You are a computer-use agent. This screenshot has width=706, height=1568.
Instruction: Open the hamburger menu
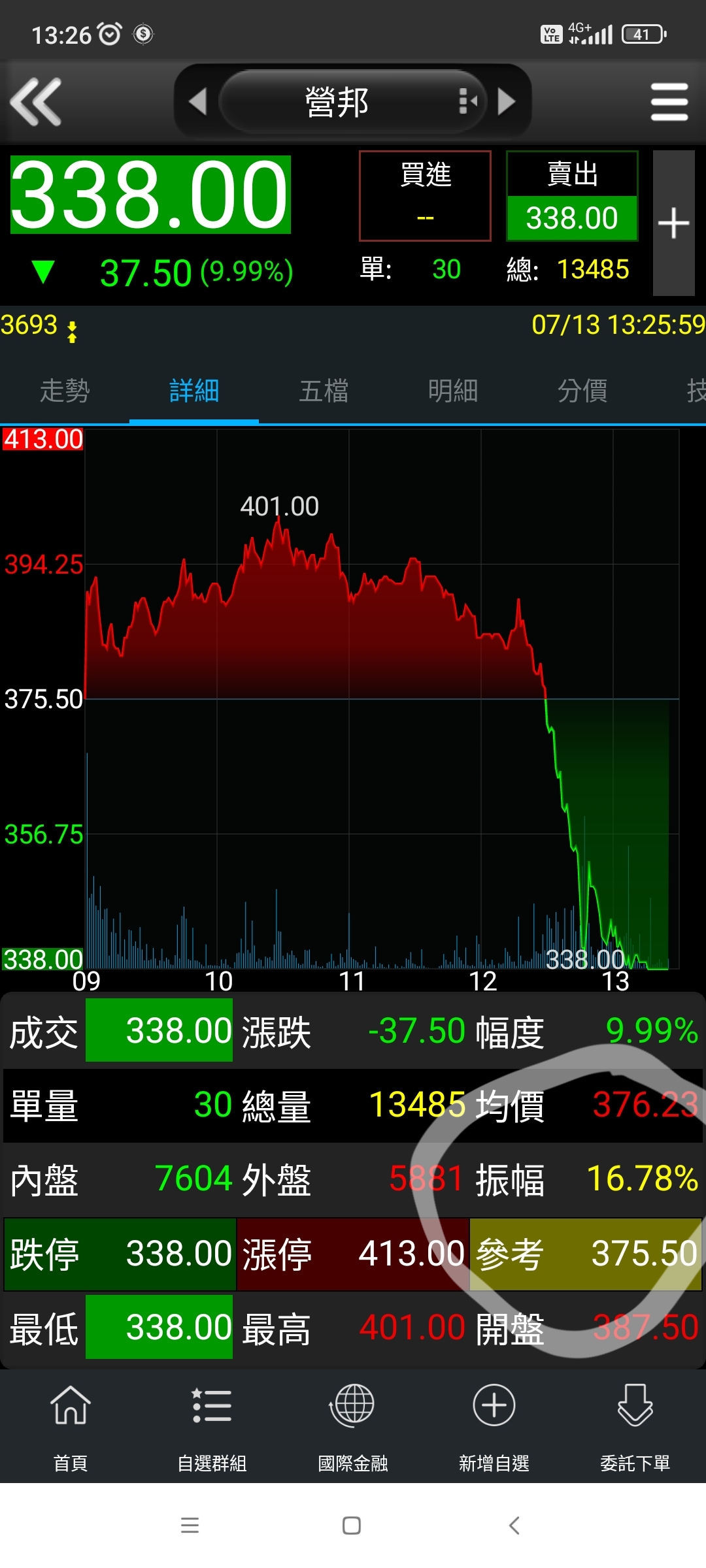click(669, 102)
